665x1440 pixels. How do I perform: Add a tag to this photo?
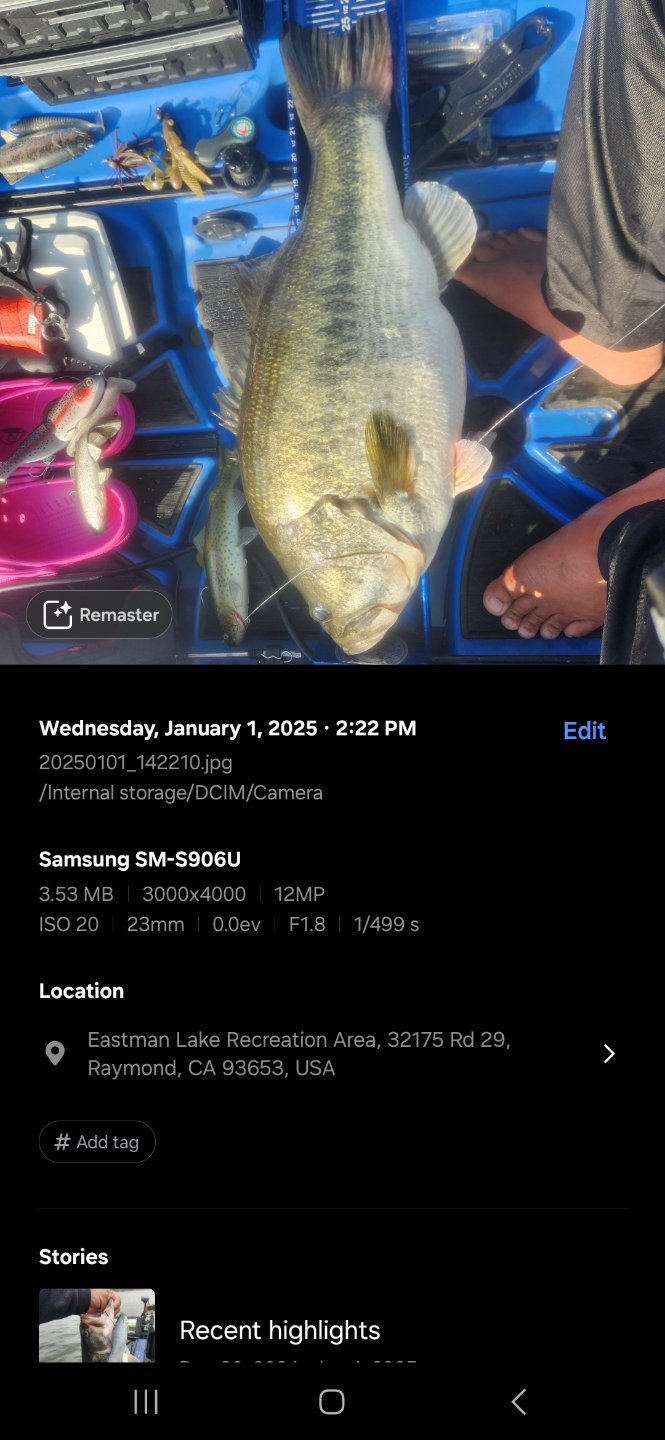coord(97,1142)
